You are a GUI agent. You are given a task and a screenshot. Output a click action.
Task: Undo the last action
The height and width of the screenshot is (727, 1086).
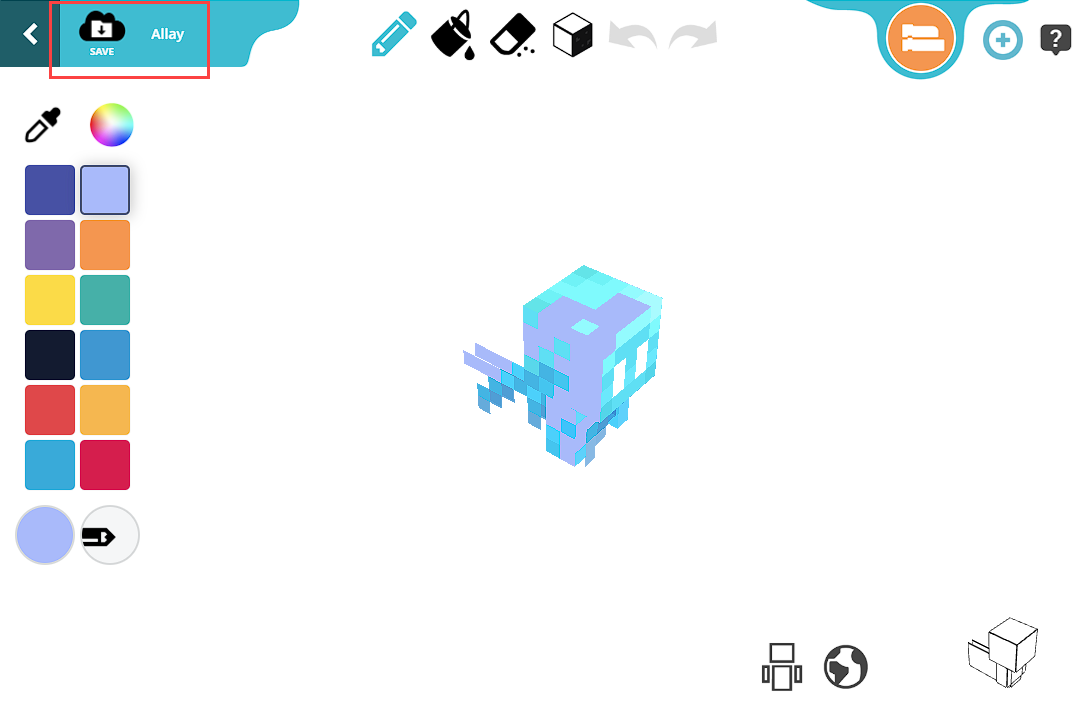pos(632,36)
